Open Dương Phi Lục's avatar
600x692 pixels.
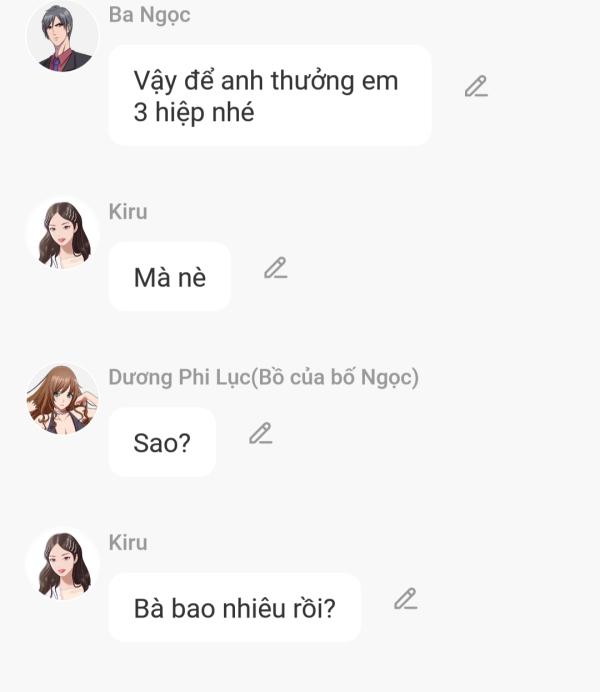[62, 399]
